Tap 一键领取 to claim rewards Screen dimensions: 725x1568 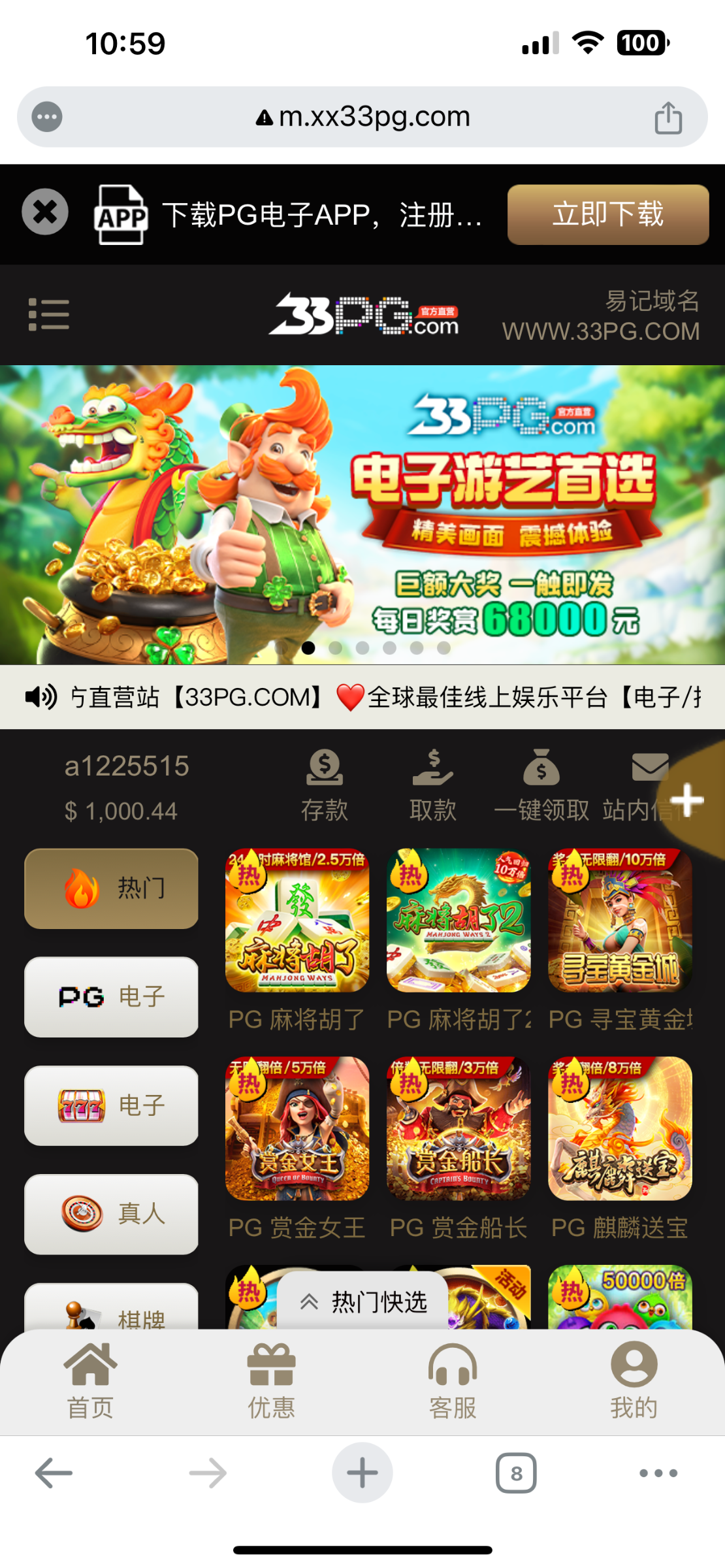pyautogui.click(x=541, y=784)
